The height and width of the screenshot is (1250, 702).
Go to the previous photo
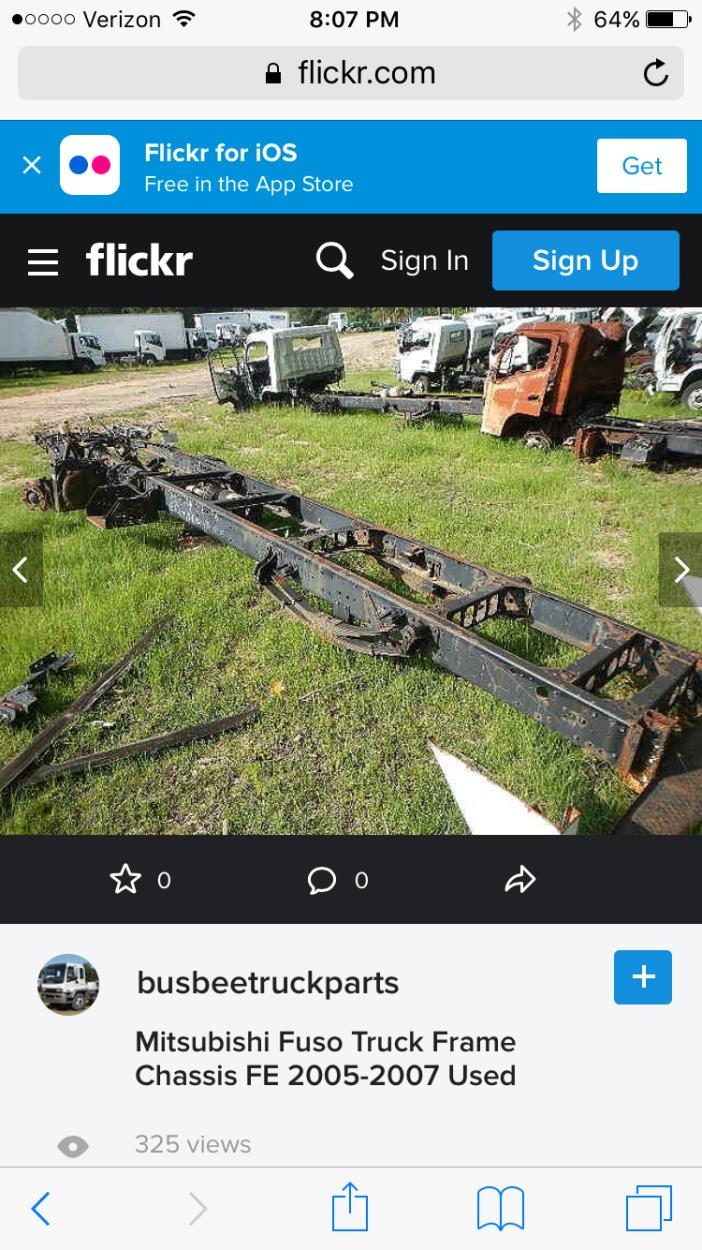pos(20,570)
